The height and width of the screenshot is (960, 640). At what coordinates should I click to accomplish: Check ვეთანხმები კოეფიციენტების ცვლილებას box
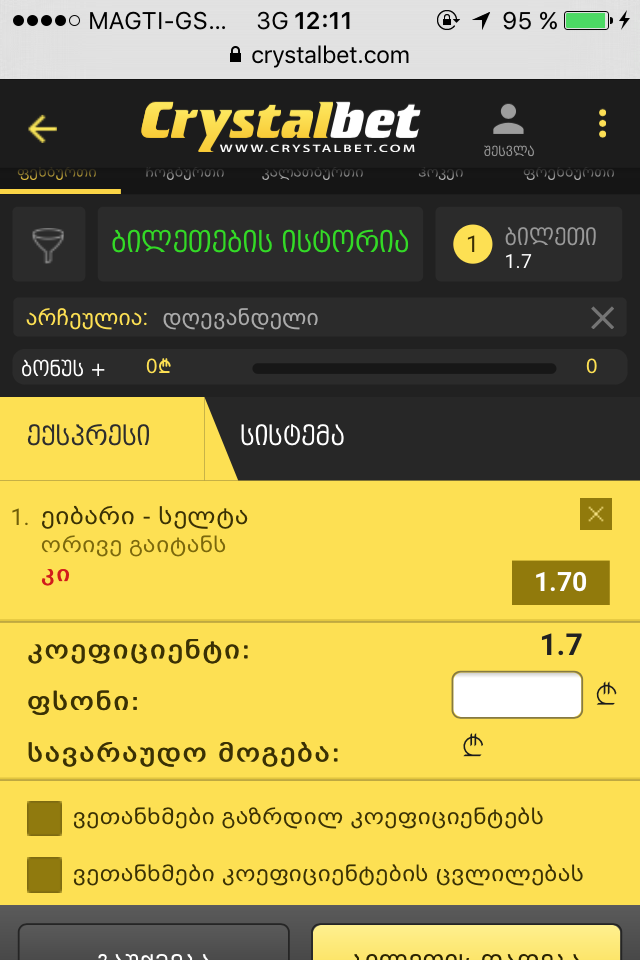tap(45, 875)
